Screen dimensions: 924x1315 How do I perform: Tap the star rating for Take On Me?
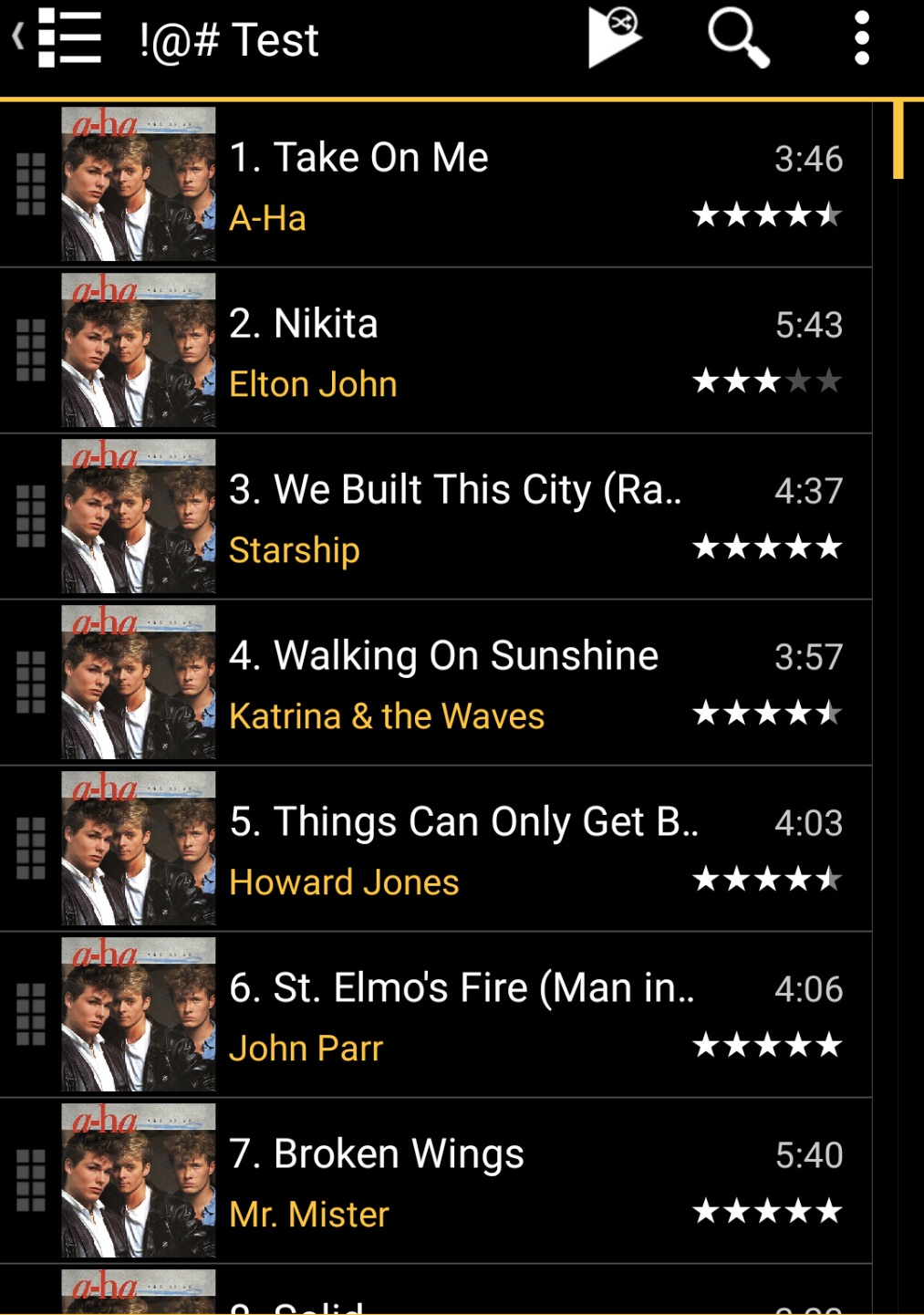tap(766, 215)
